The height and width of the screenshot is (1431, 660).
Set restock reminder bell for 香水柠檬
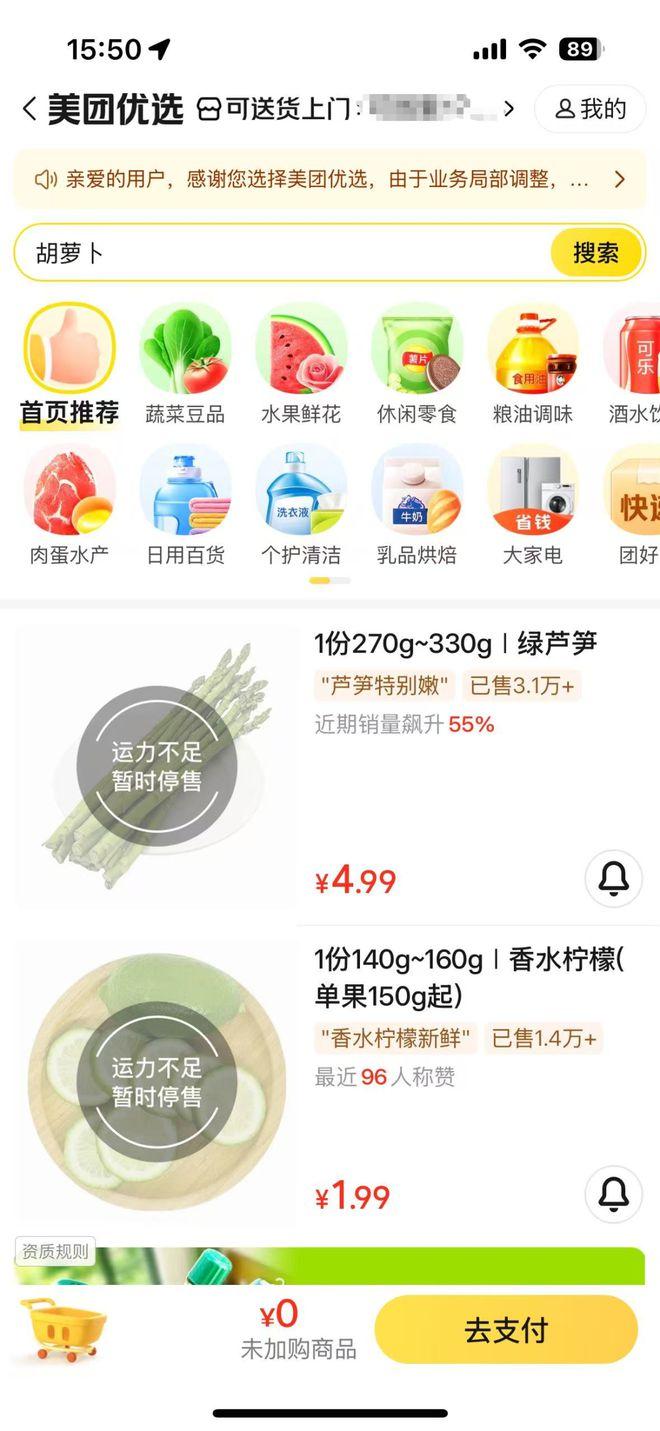613,1194
